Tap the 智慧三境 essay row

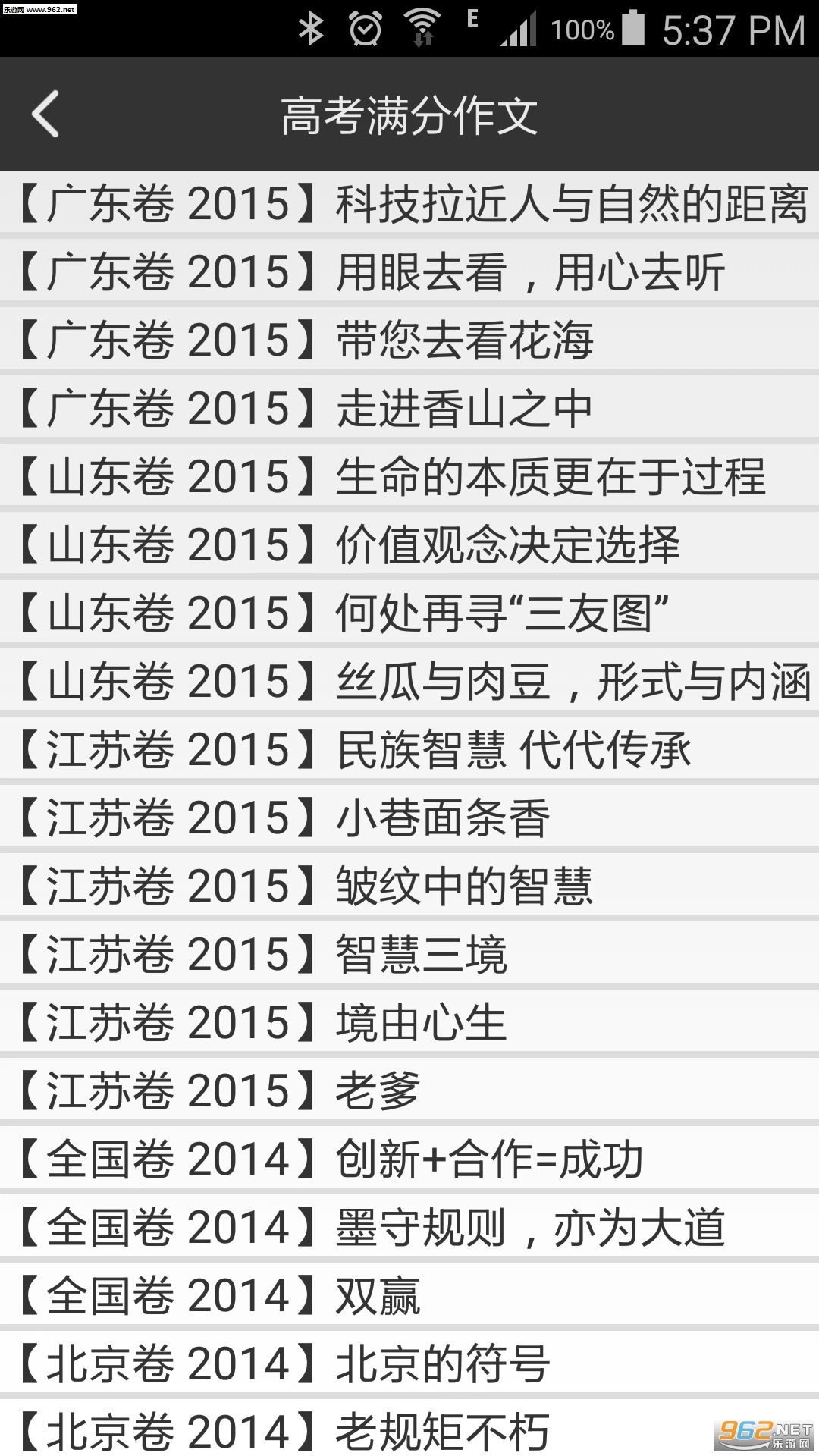pyautogui.click(x=409, y=954)
